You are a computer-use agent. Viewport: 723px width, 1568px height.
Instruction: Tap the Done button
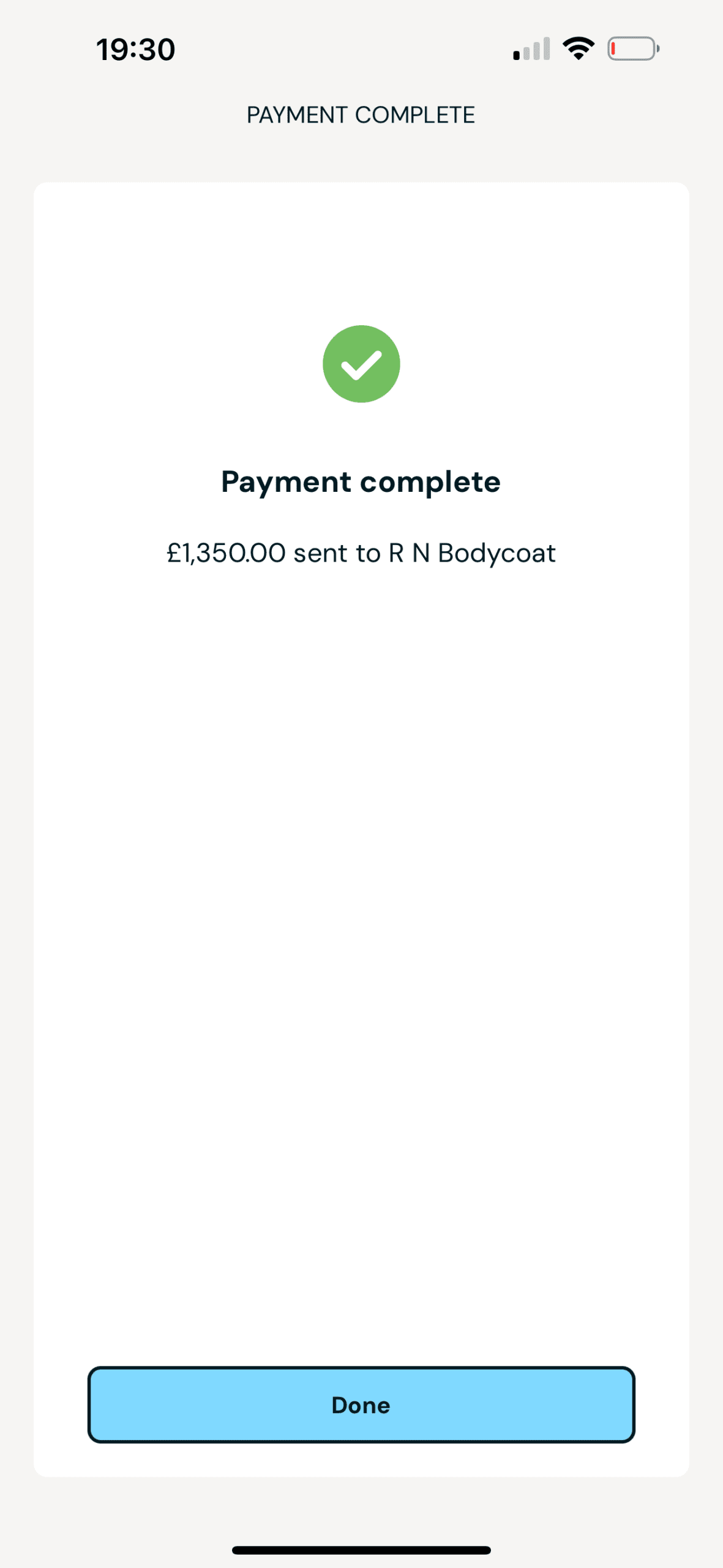pos(361,1404)
